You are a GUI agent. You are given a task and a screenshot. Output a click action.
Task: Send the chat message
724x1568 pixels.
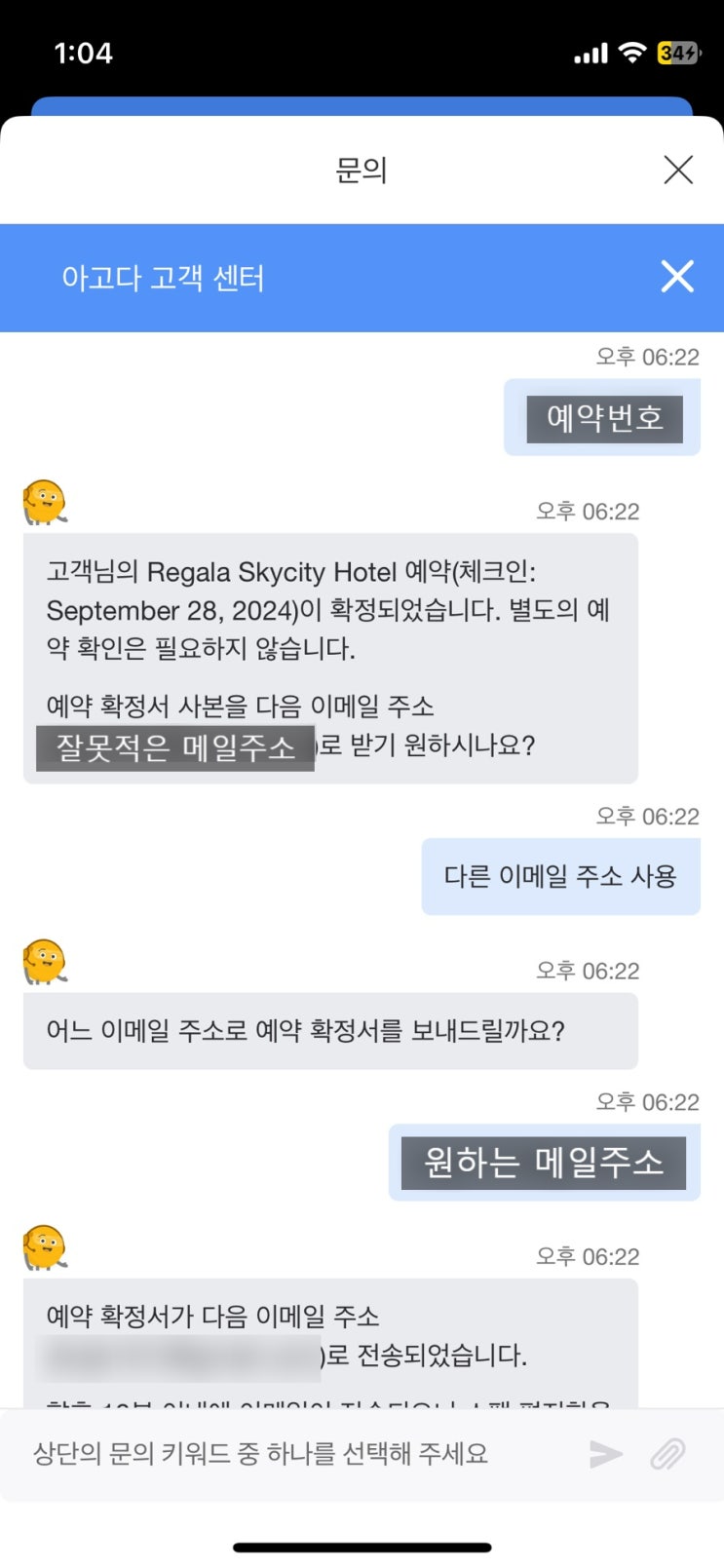click(606, 1454)
